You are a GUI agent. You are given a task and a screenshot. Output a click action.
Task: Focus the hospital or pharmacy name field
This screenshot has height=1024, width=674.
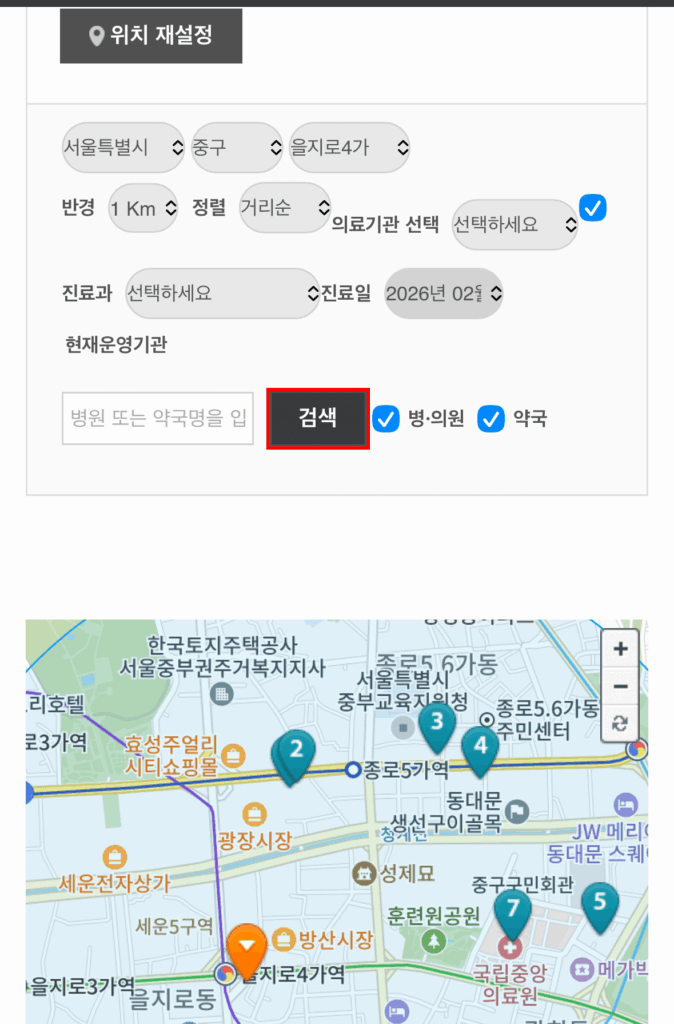pyautogui.click(x=158, y=418)
